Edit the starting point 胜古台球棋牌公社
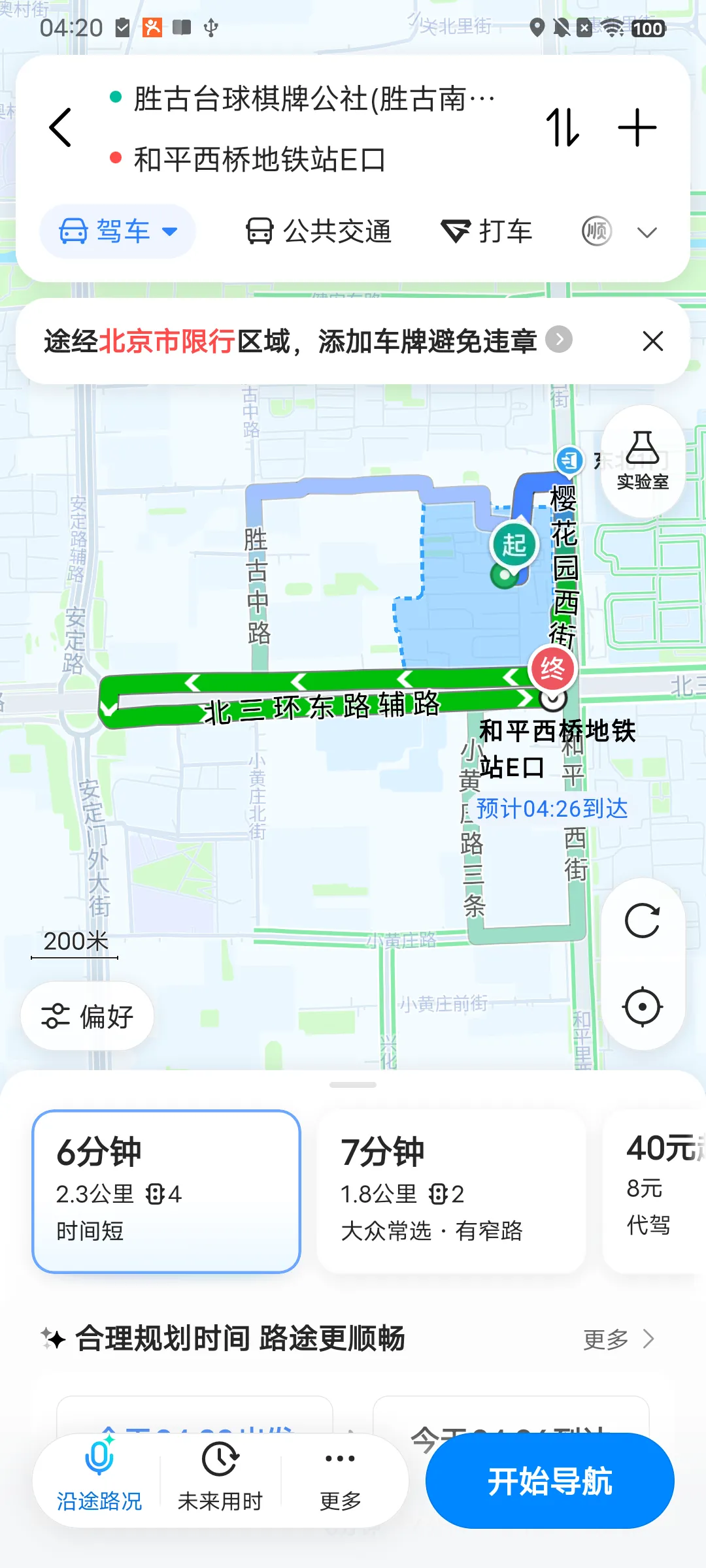The height and width of the screenshot is (1568, 706). pyautogui.click(x=314, y=99)
